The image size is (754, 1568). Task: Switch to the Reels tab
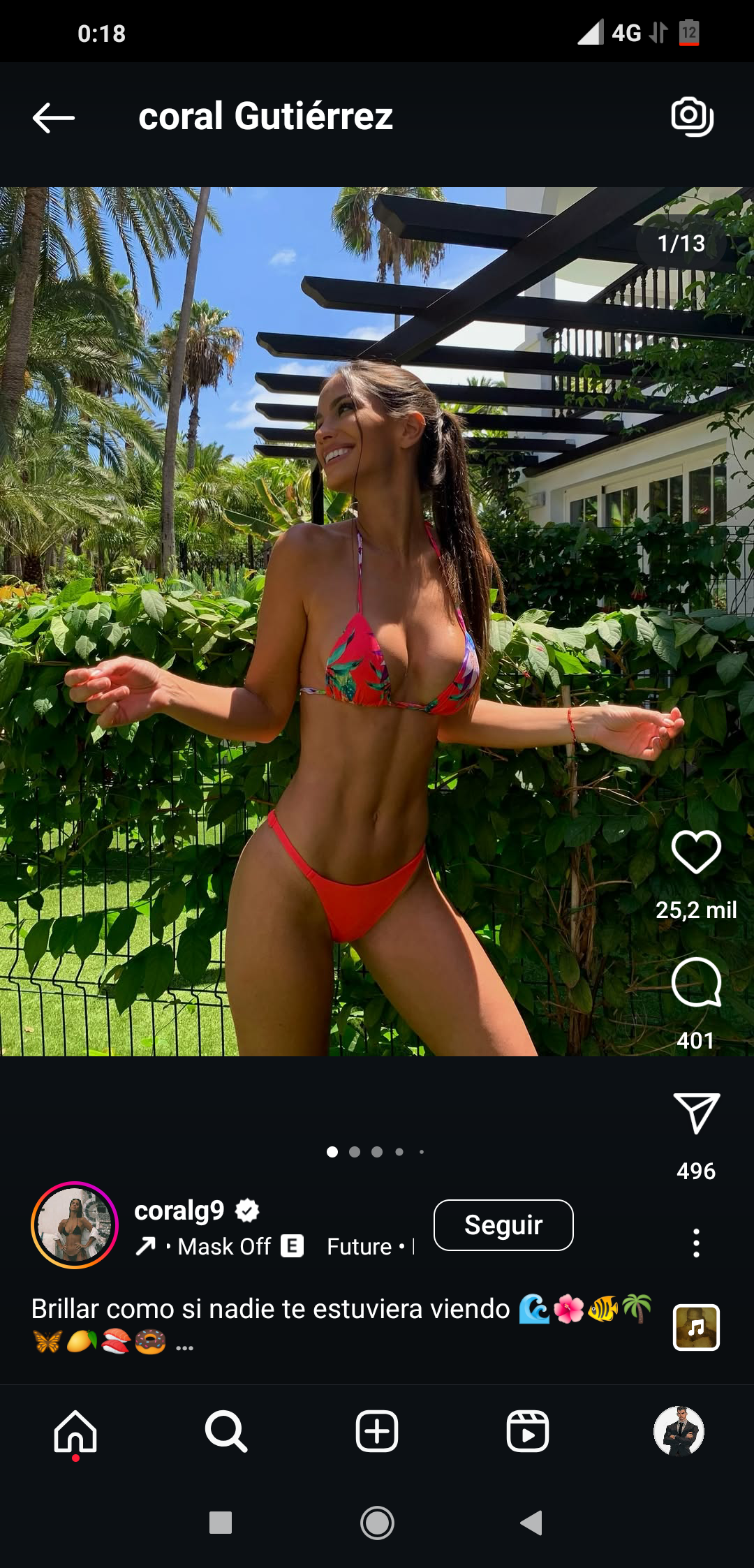527,1431
